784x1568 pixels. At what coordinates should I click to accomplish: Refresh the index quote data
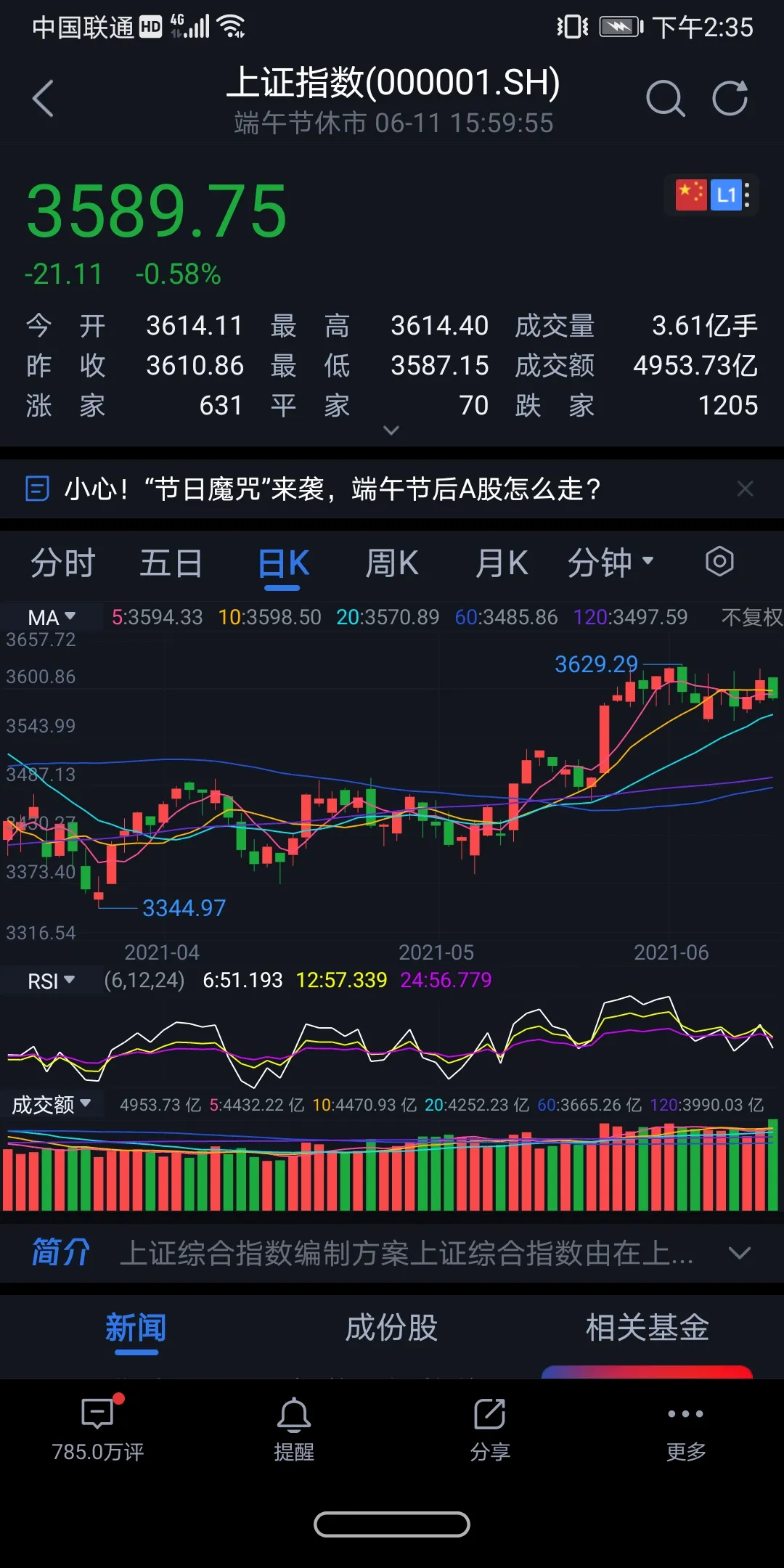(x=730, y=99)
